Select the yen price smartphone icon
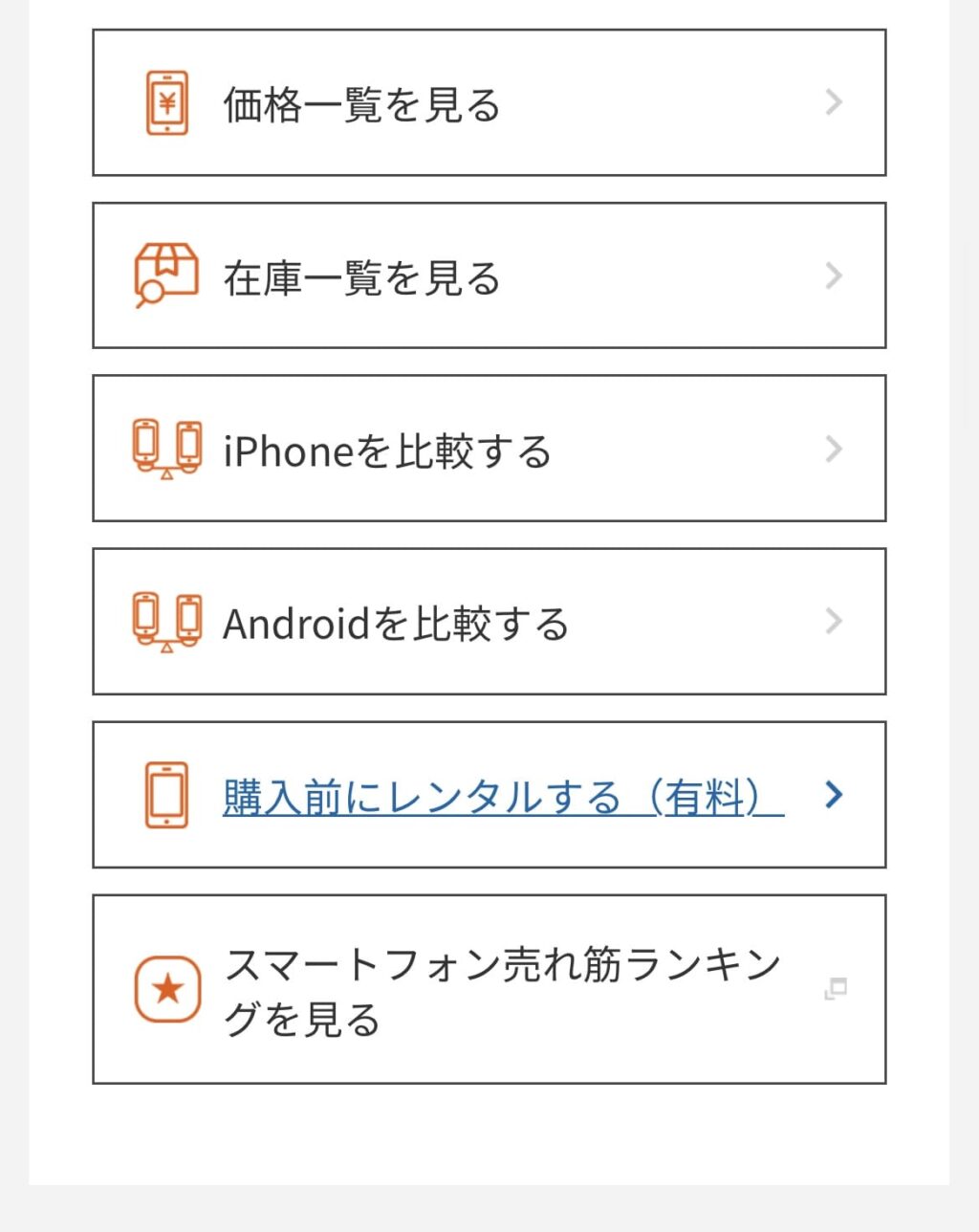 tap(167, 102)
